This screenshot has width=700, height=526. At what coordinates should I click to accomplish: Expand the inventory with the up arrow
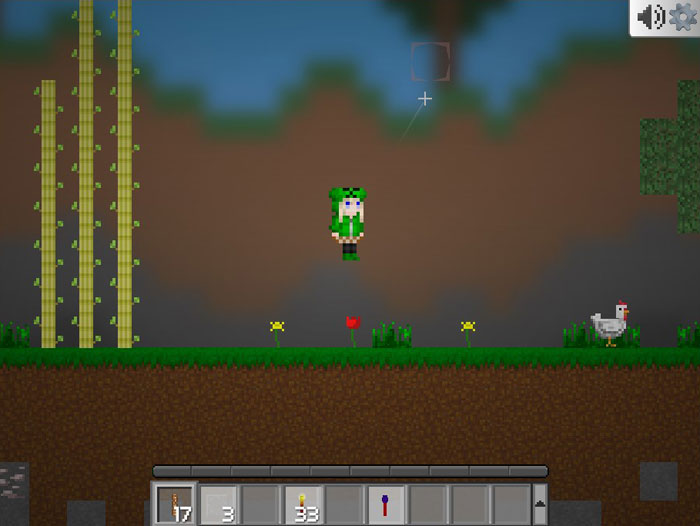541,505
